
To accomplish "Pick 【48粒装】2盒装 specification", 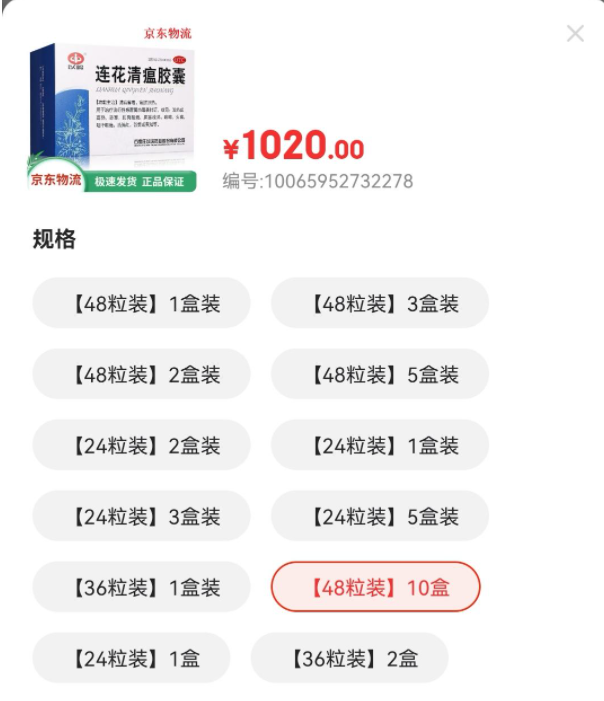I will 141,374.
